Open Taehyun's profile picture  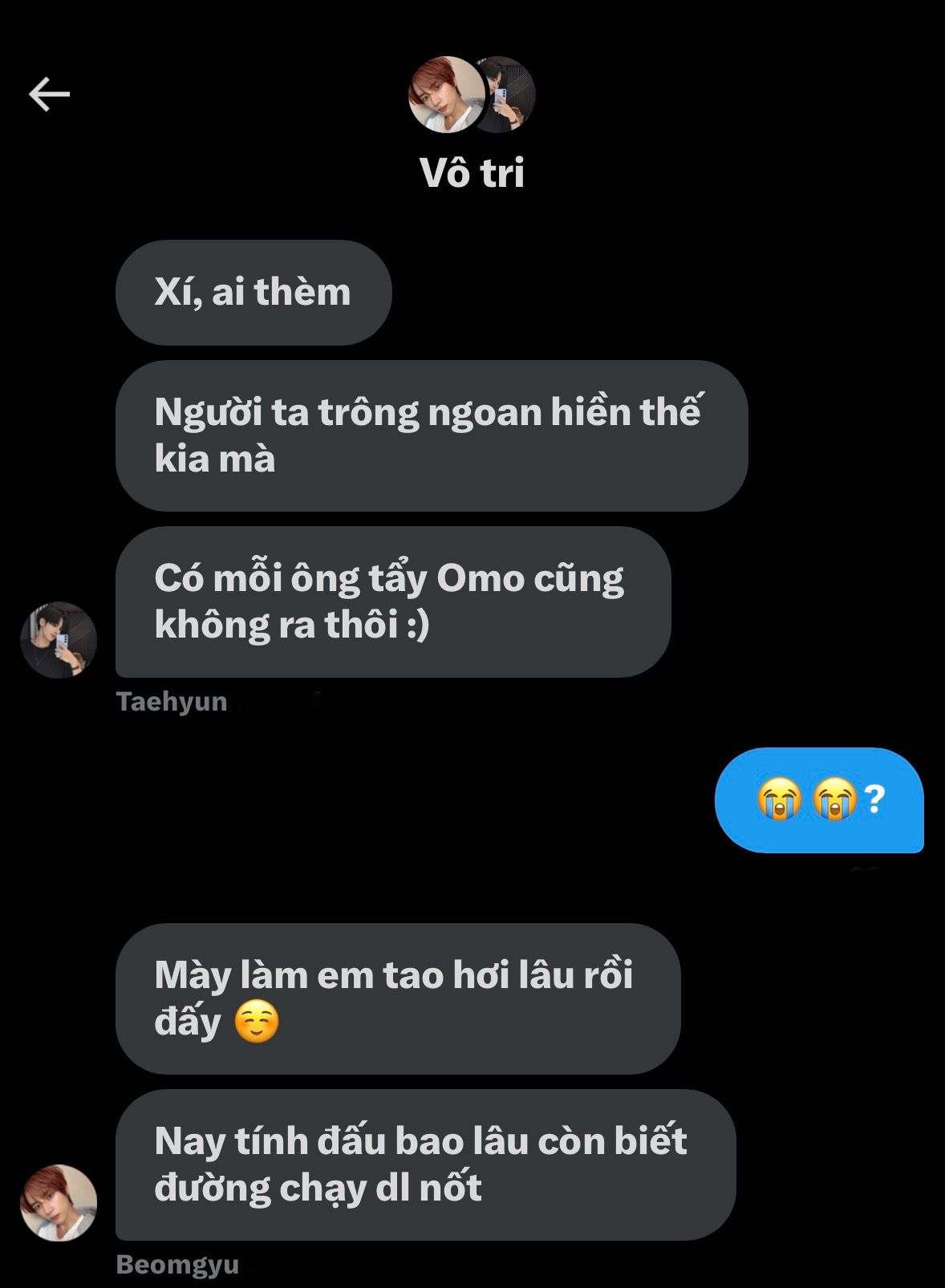click(x=58, y=640)
